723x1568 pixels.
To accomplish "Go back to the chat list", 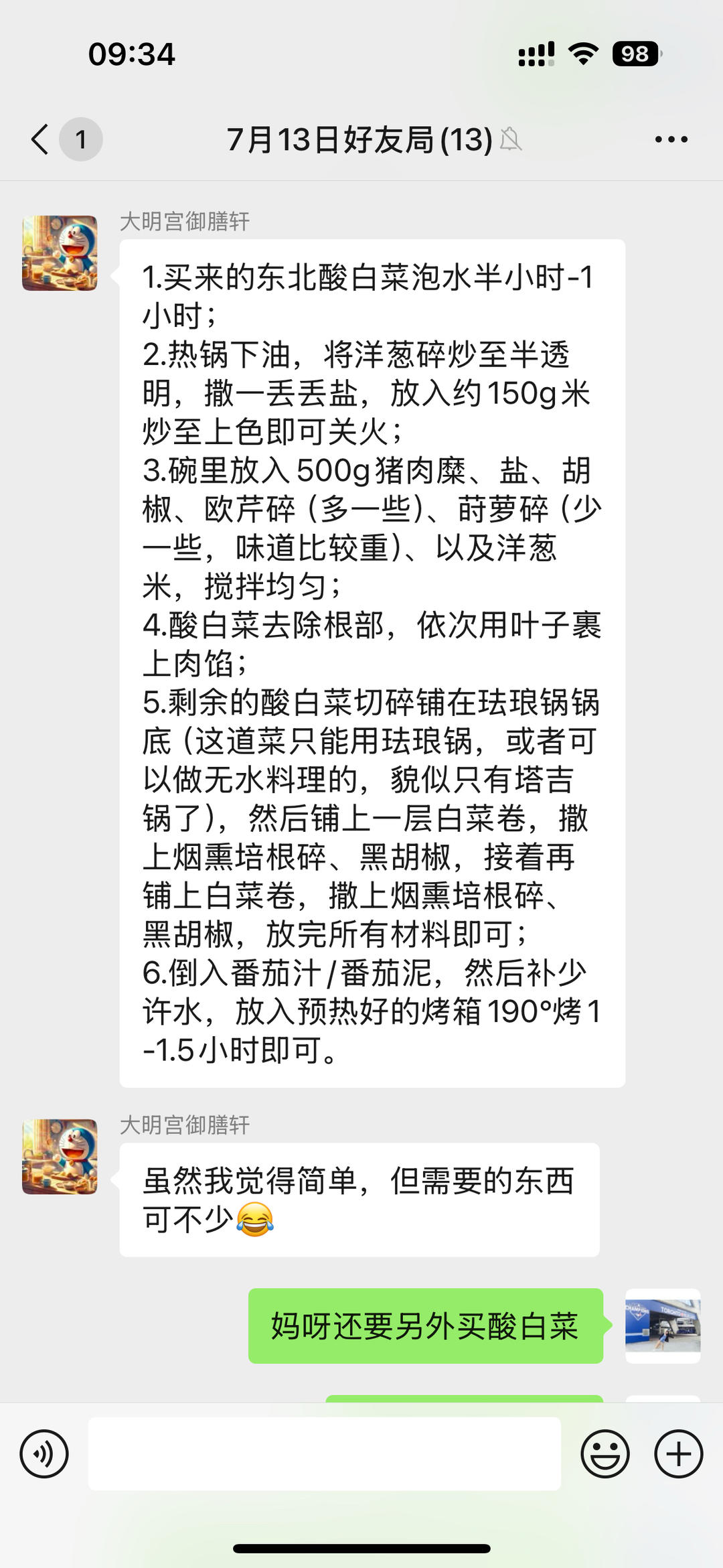I will (x=42, y=139).
